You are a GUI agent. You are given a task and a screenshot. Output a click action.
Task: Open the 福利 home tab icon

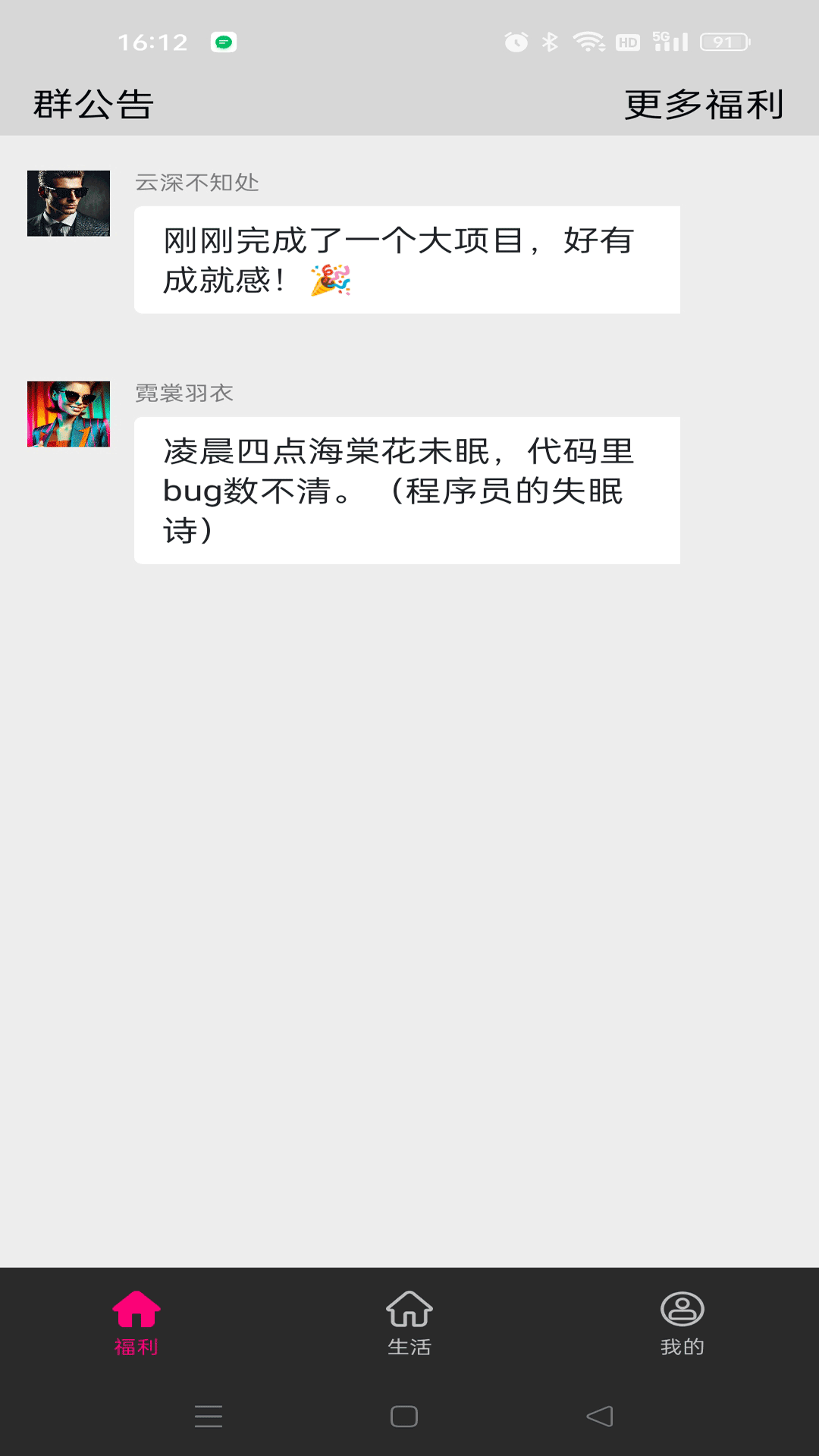135,1319
